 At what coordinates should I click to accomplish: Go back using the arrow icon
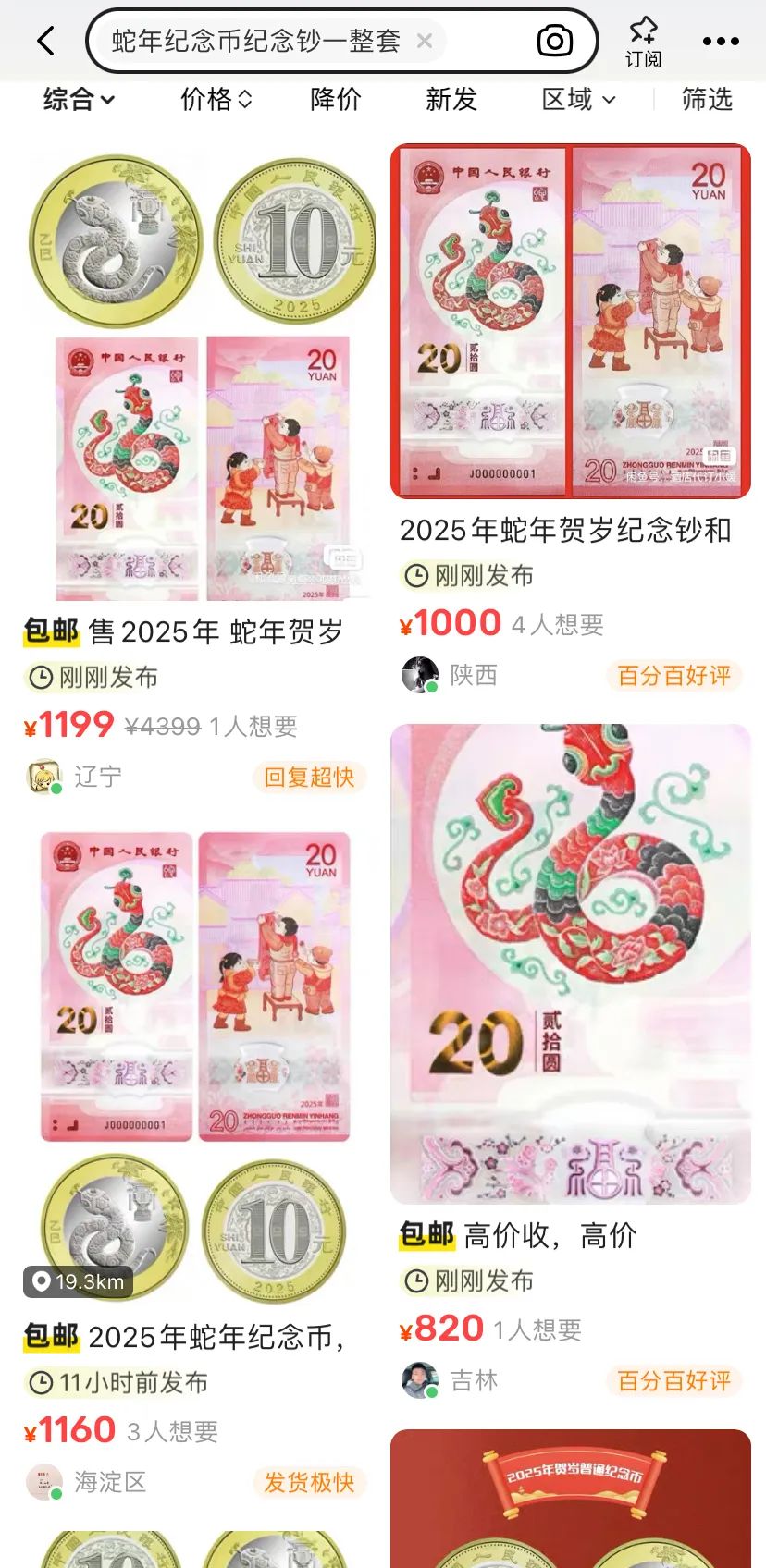[45, 41]
